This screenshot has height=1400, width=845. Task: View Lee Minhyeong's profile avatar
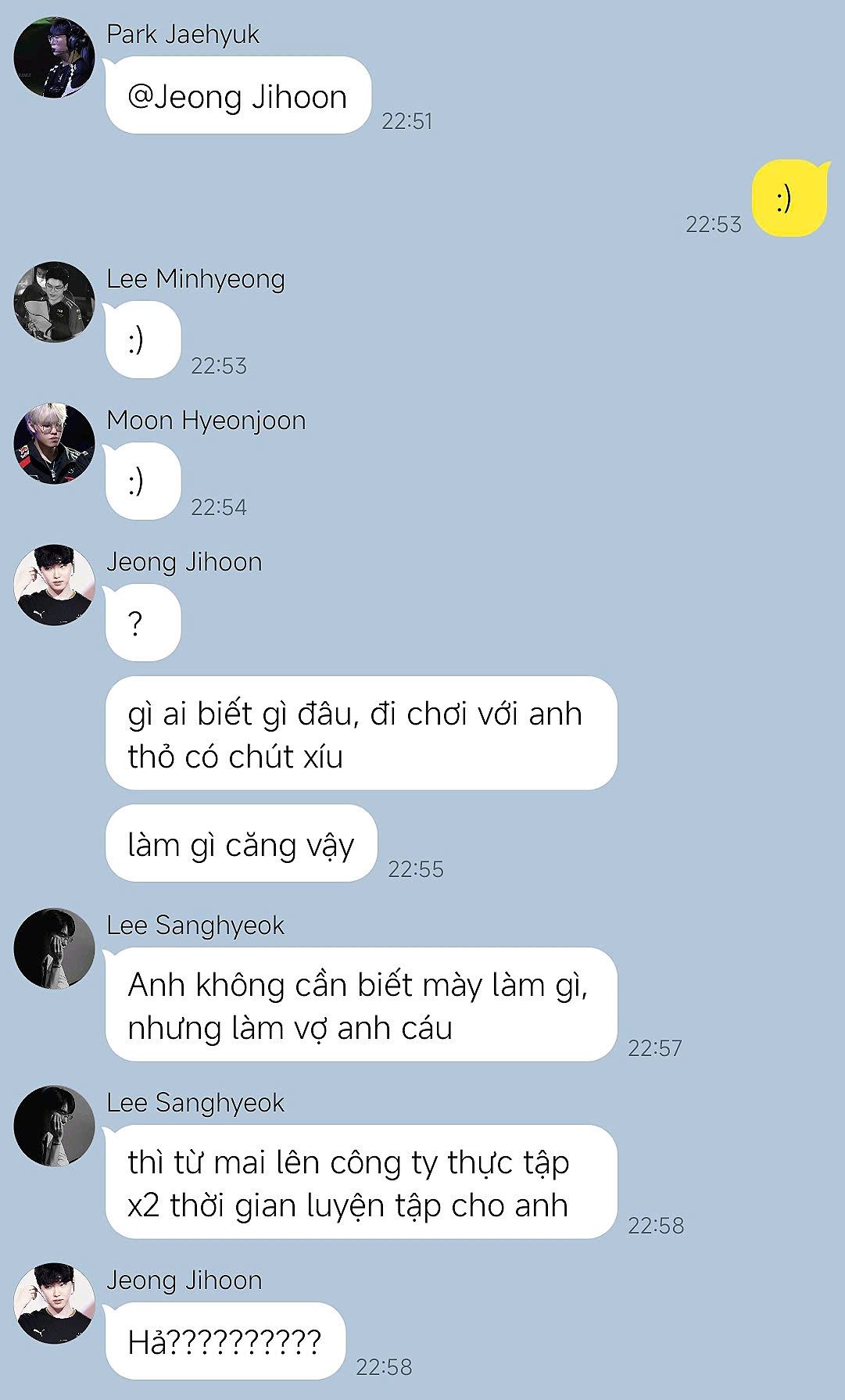click(x=54, y=302)
